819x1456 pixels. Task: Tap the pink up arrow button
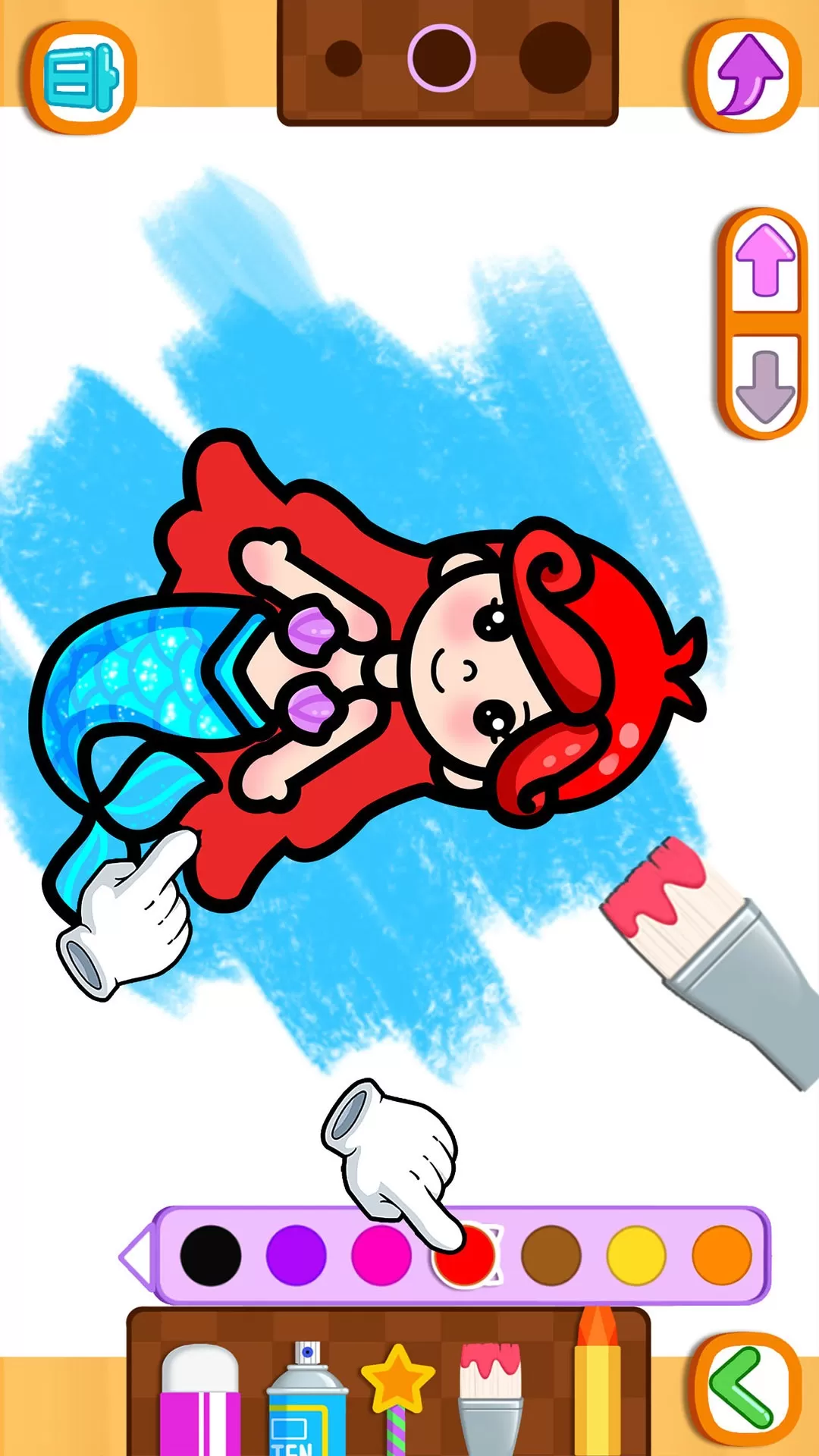[x=764, y=262]
